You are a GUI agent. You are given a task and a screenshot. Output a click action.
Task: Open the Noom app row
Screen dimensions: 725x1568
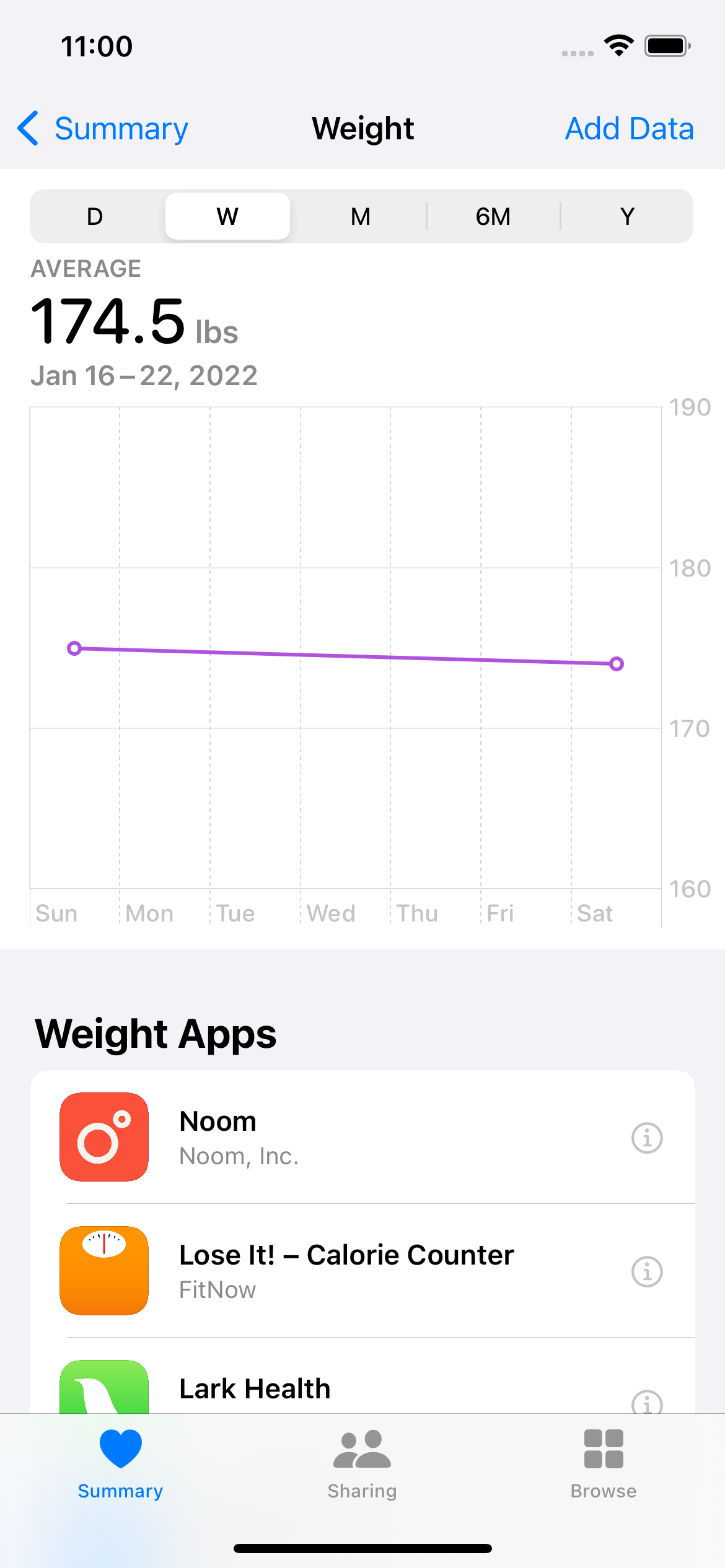[x=362, y=1137]
